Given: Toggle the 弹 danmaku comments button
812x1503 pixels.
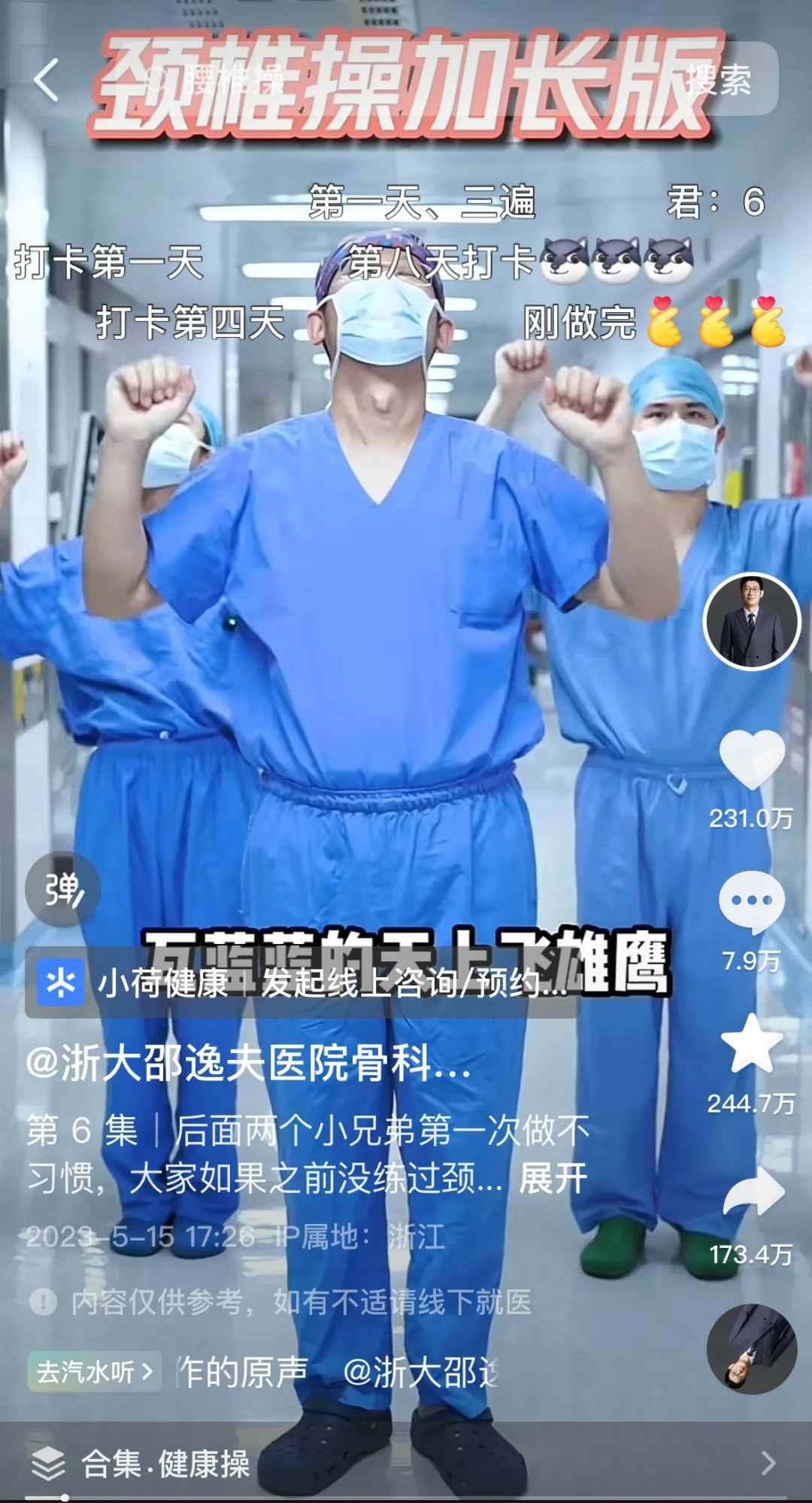Looking at the screenshot, I should click(x=63, y=890).
